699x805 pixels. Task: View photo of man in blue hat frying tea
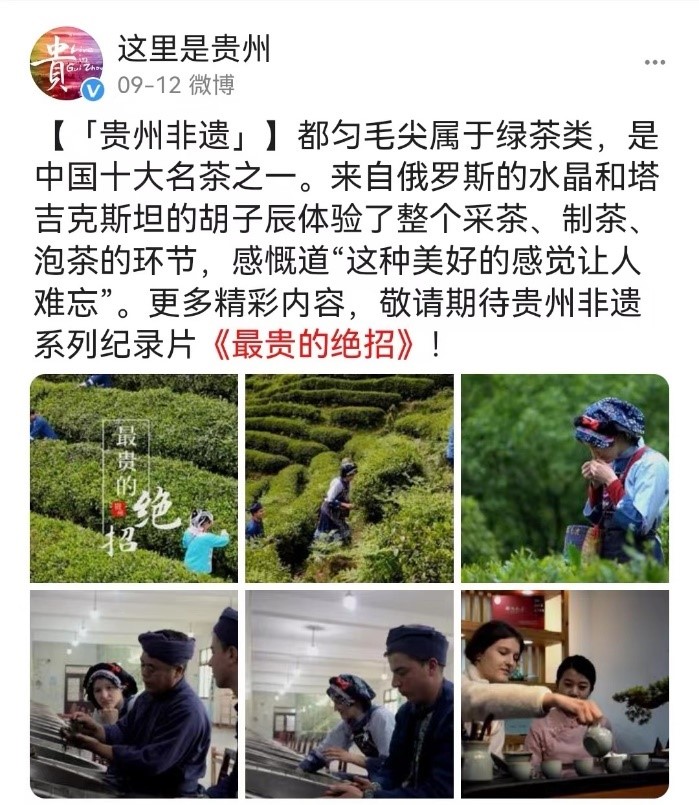coord(134,694)
